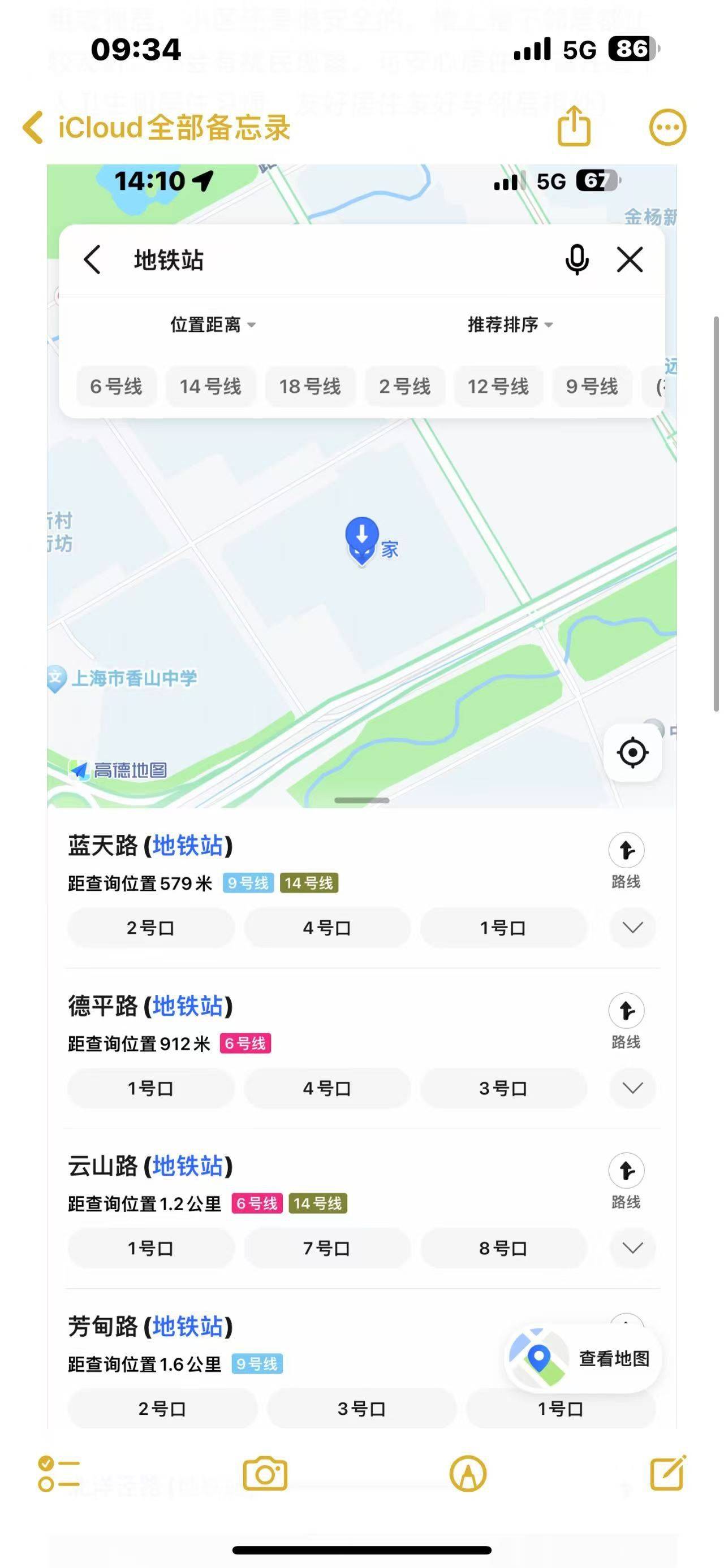Viewport: 724px width, 1568px height.
Task: Open the camera attachment option
Action: tap(265, 1474)
